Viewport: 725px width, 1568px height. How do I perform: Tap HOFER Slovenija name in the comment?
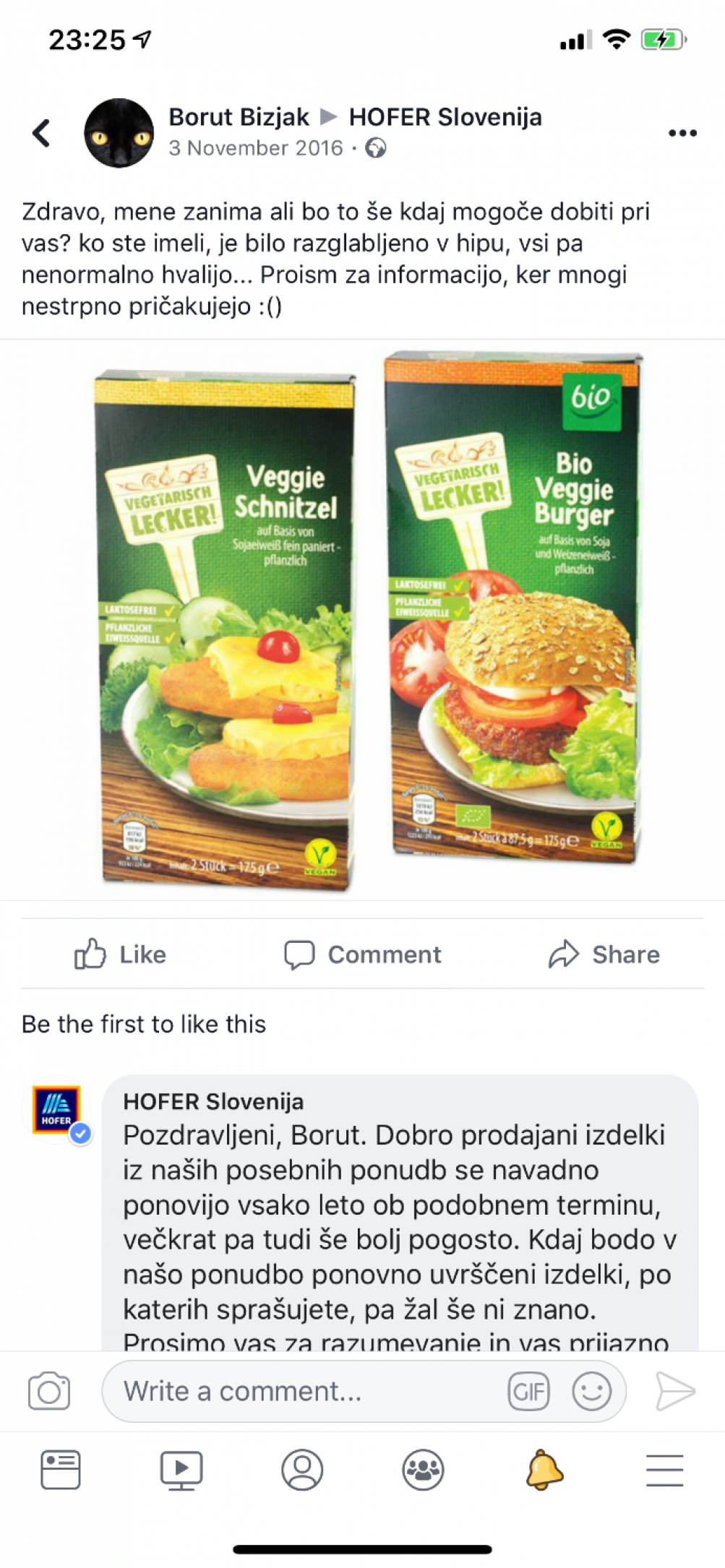[213, 1102]
